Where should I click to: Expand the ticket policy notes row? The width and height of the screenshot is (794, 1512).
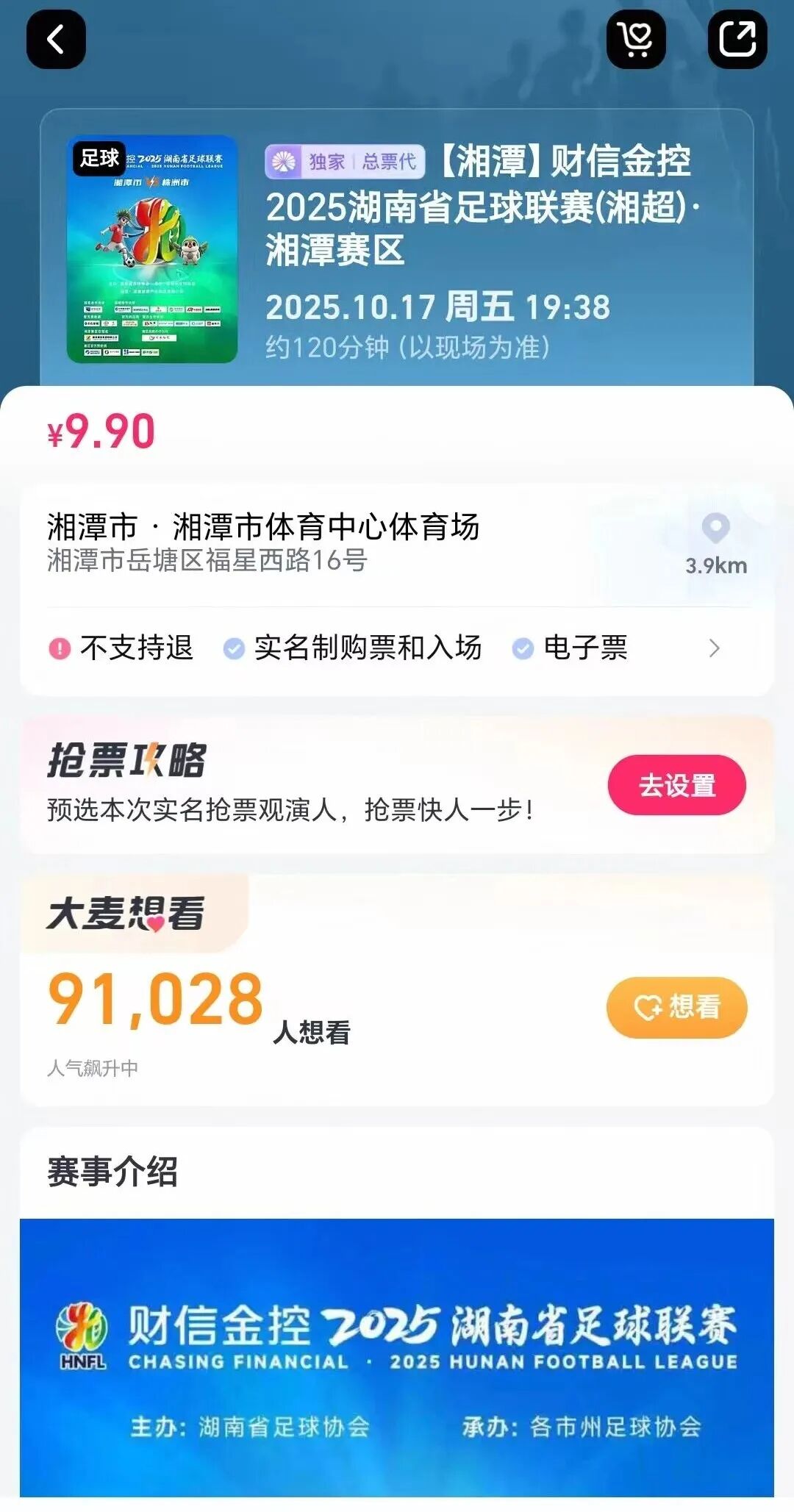[x=713, y=648]
